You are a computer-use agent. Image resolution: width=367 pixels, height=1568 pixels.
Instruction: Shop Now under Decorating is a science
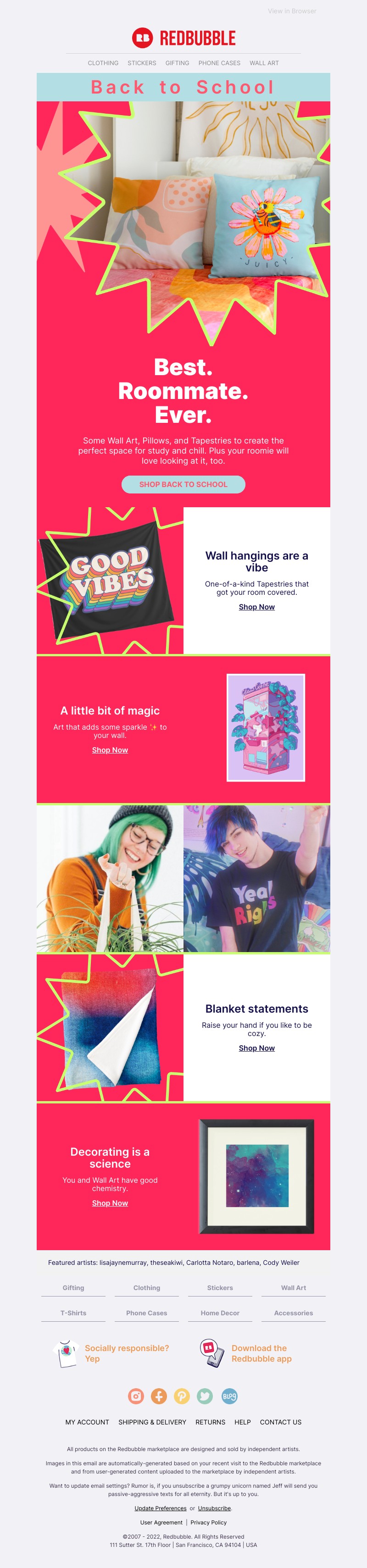(x=110, y=1203)
